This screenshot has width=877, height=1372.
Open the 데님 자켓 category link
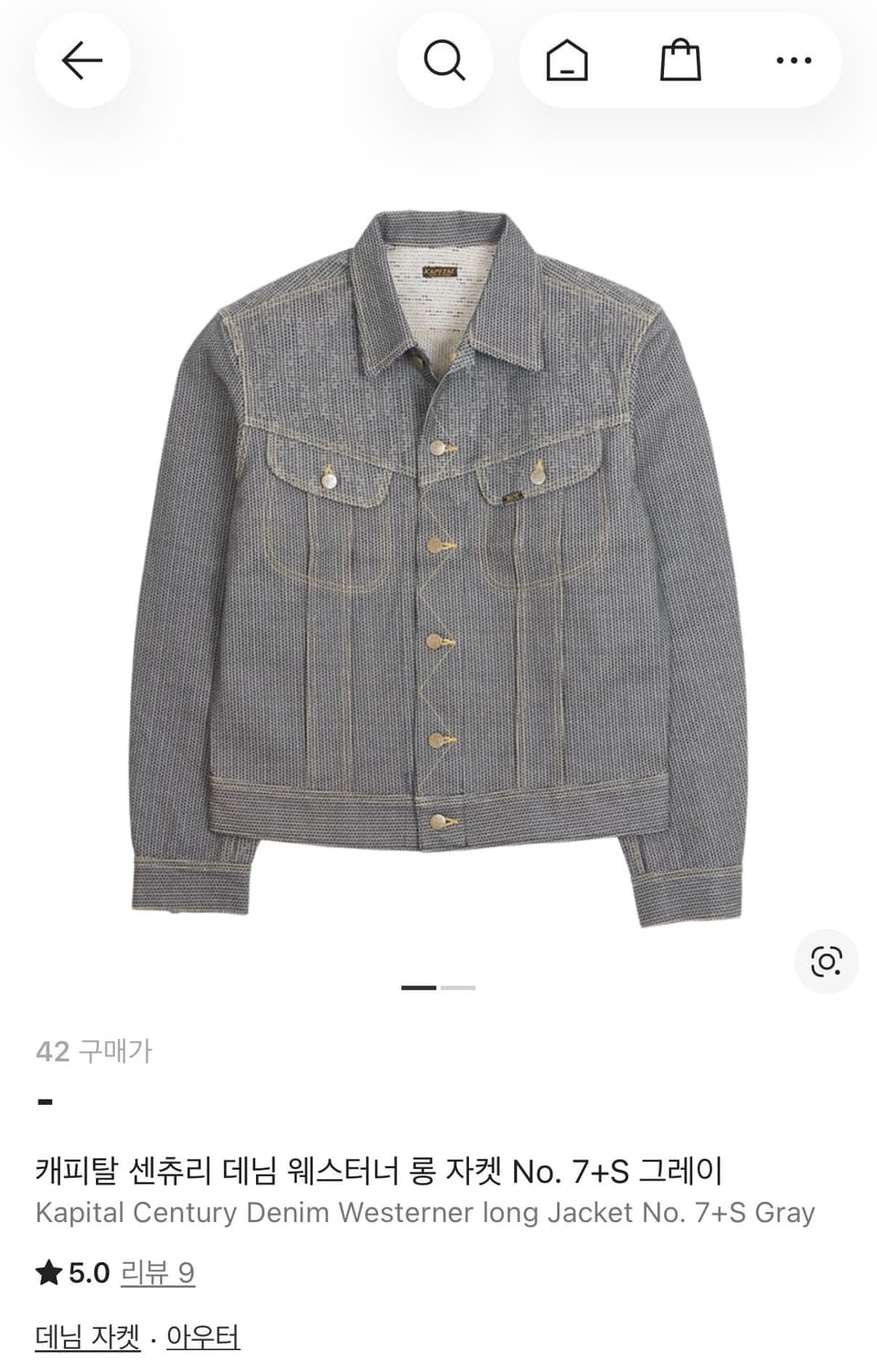pos(88,1337)
